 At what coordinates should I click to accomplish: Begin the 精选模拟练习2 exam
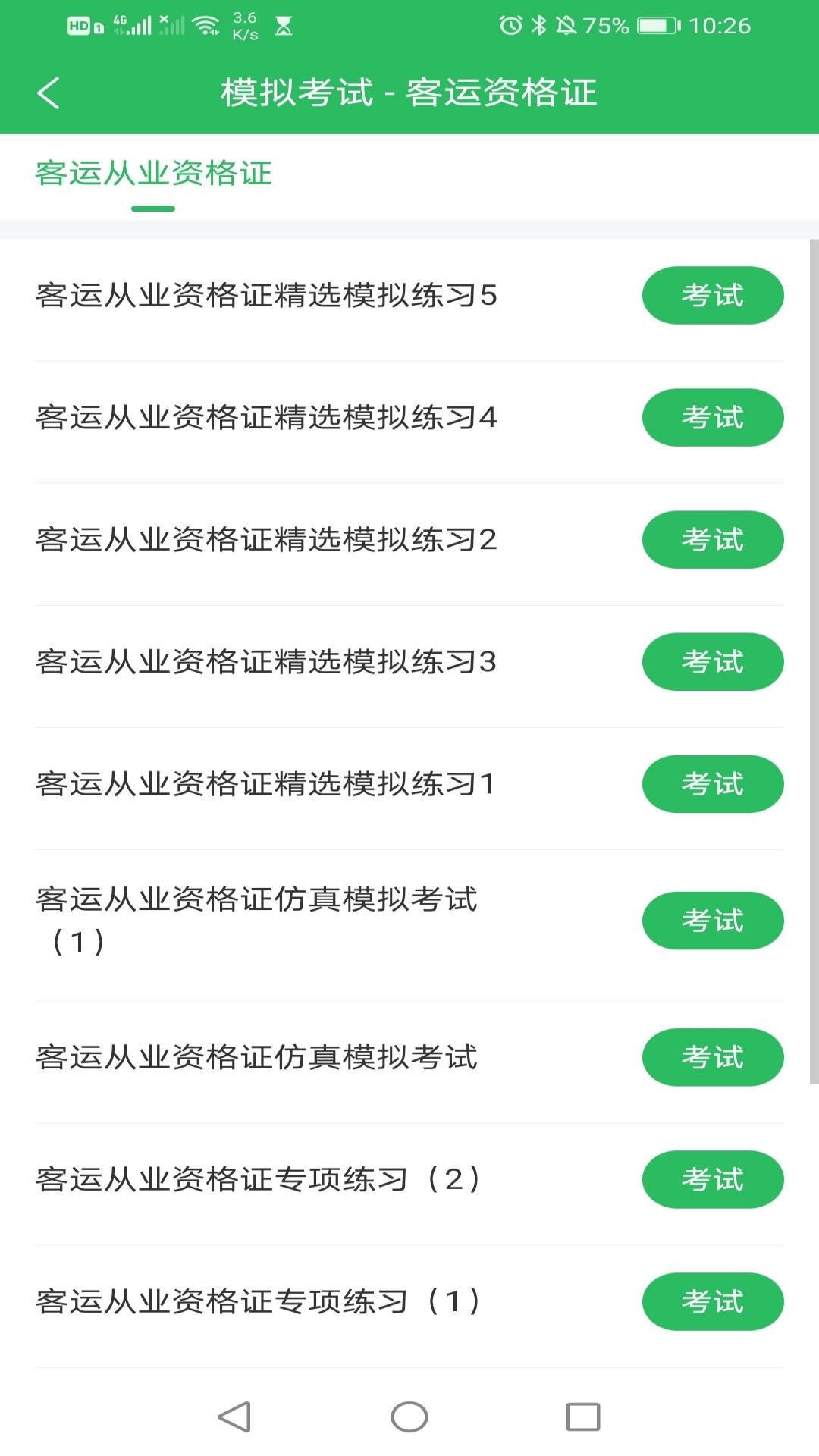point(712,539)
